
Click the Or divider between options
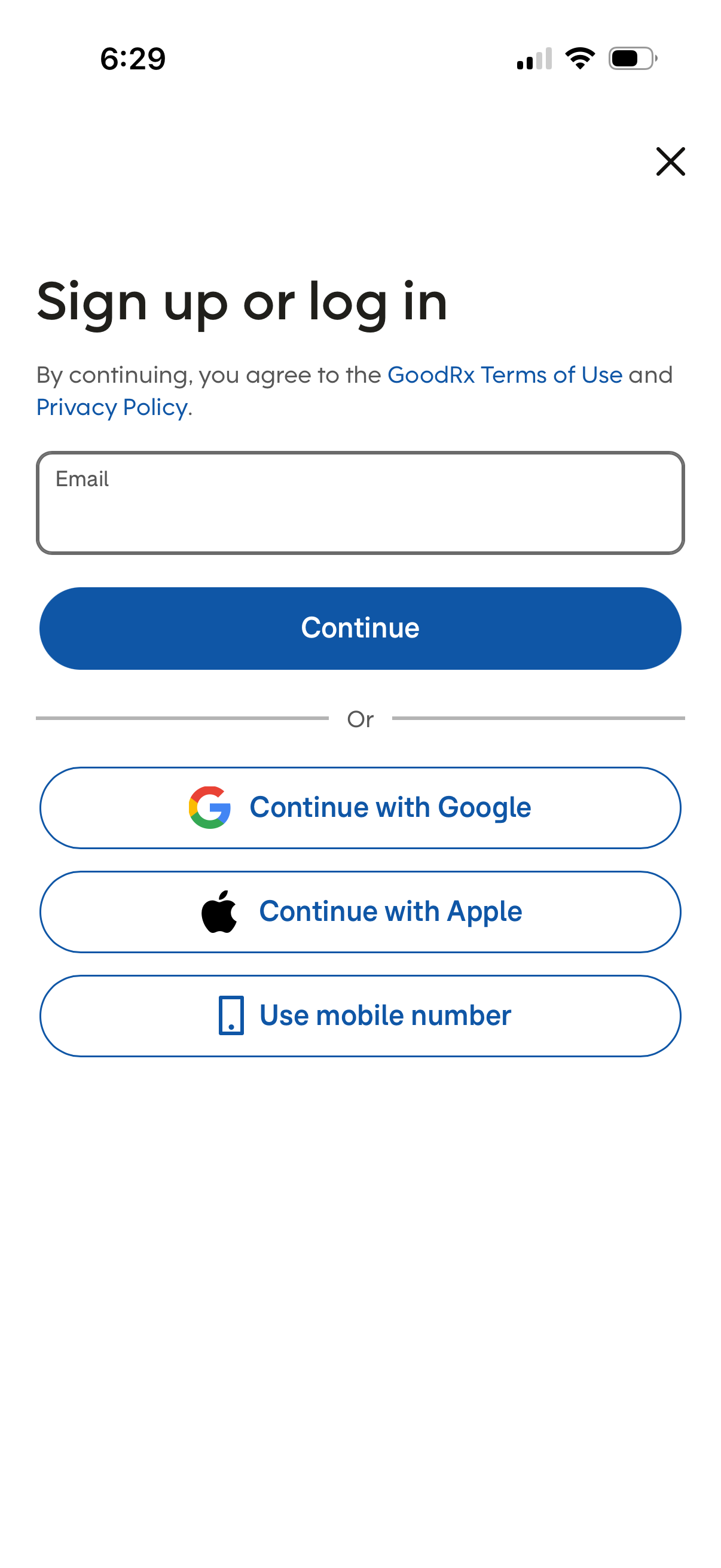pyautogui.click(x=361, y=718)
